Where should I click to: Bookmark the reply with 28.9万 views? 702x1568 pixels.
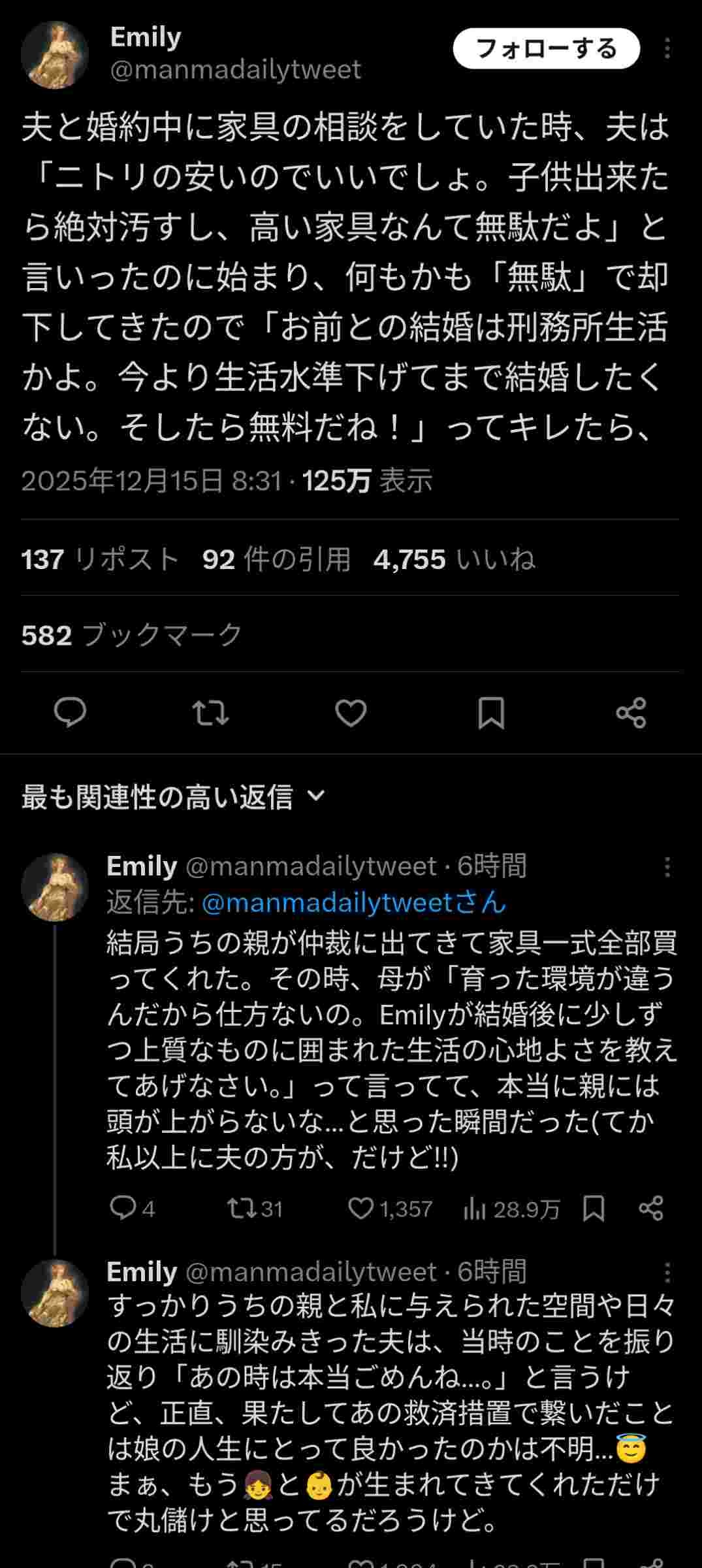[594, 1209]
